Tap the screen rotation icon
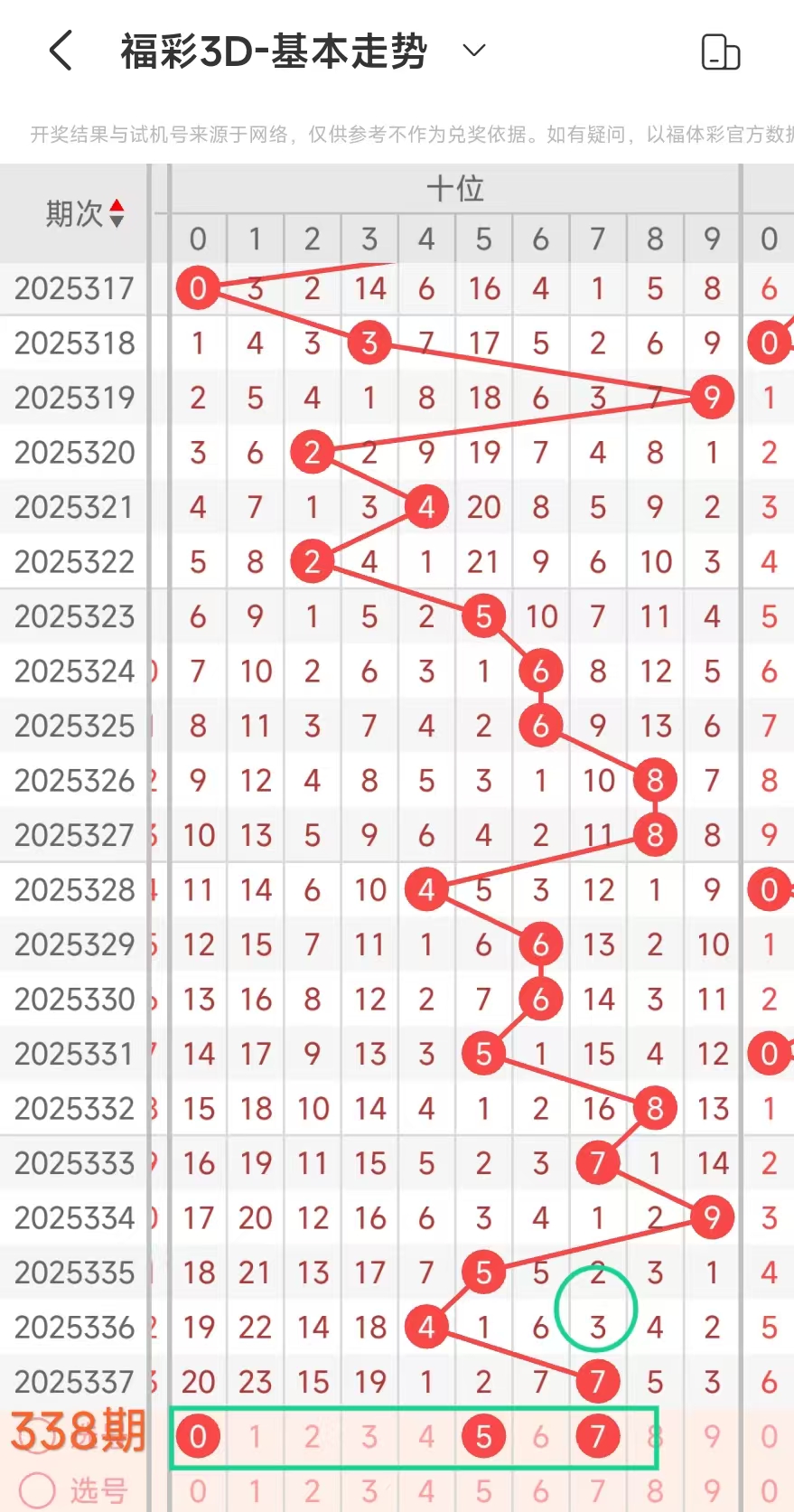 coord(720,52)
